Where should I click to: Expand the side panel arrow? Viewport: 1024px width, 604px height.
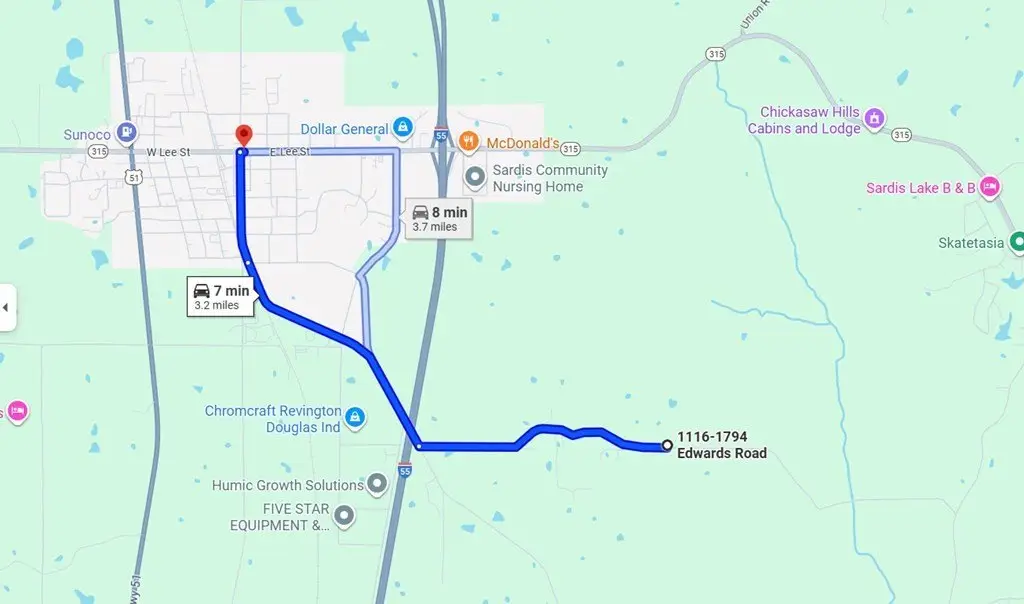5,308
